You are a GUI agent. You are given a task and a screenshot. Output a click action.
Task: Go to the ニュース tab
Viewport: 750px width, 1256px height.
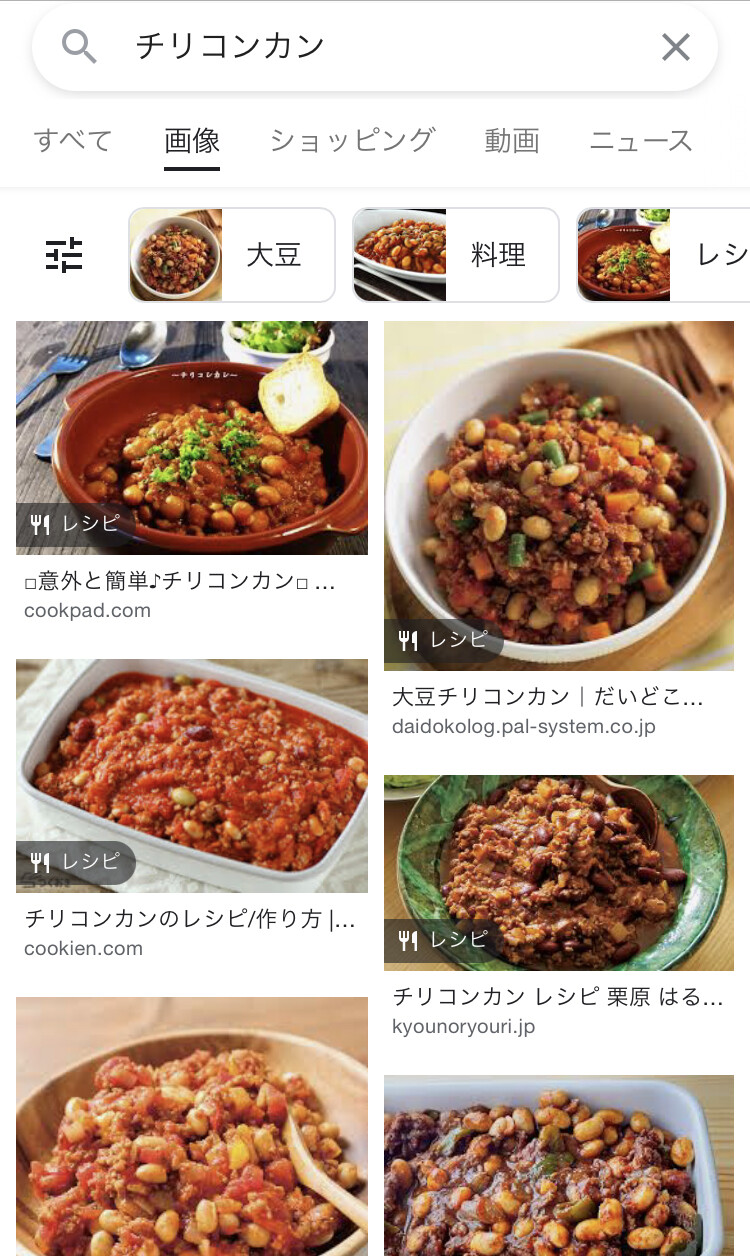[x=641, y=140]
